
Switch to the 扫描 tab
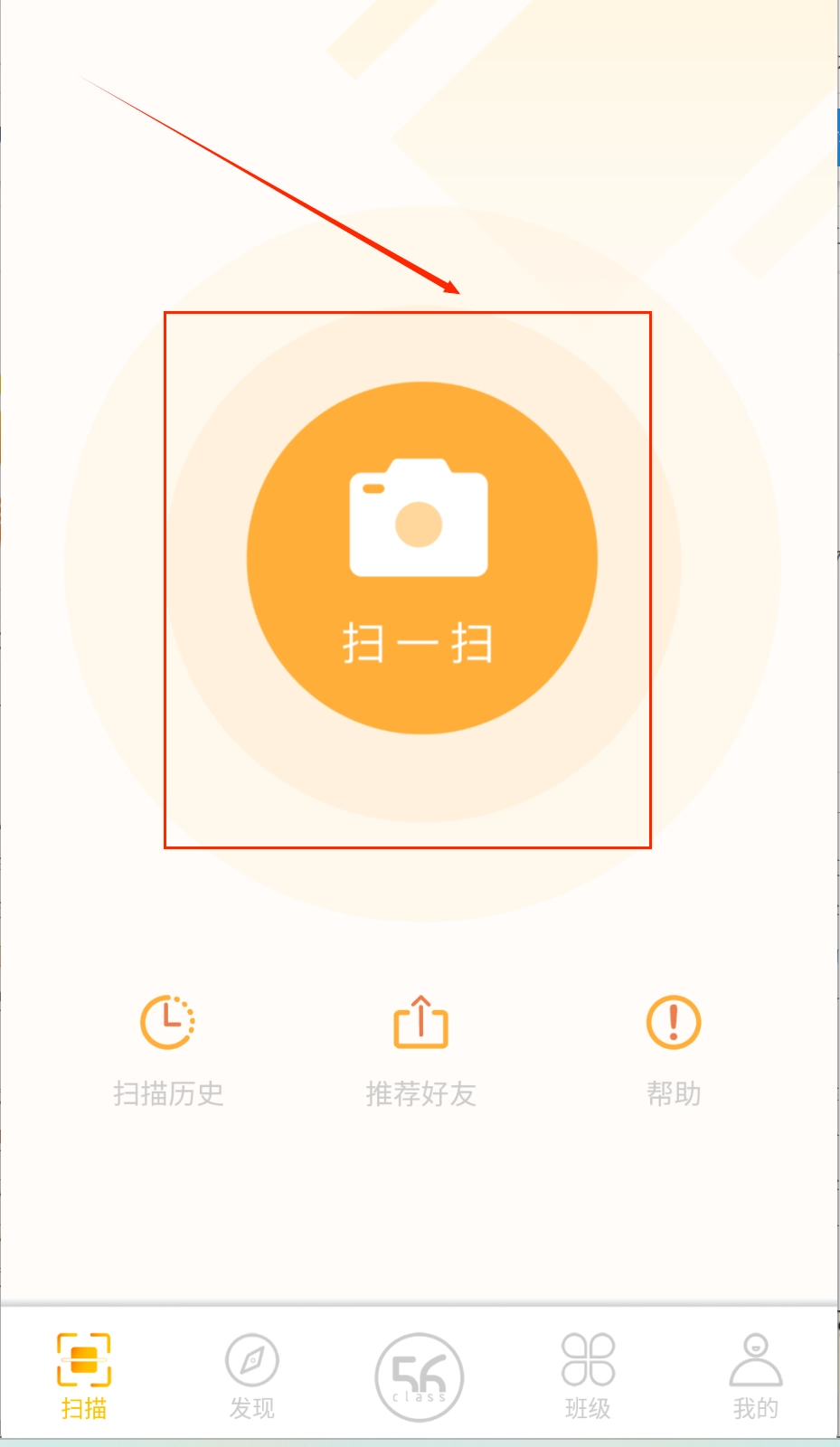tap(84, 1375)
